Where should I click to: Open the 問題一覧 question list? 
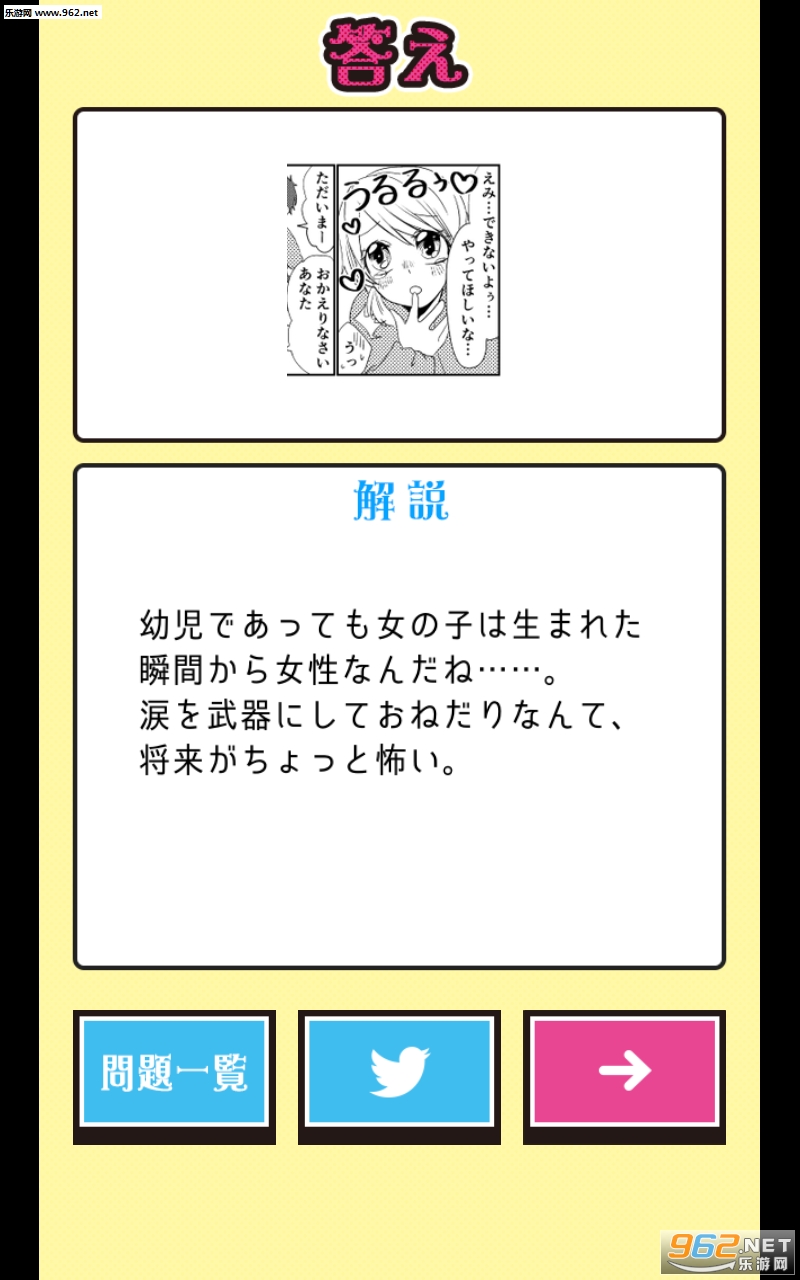pyautogui.click(x=174, y=1071)
